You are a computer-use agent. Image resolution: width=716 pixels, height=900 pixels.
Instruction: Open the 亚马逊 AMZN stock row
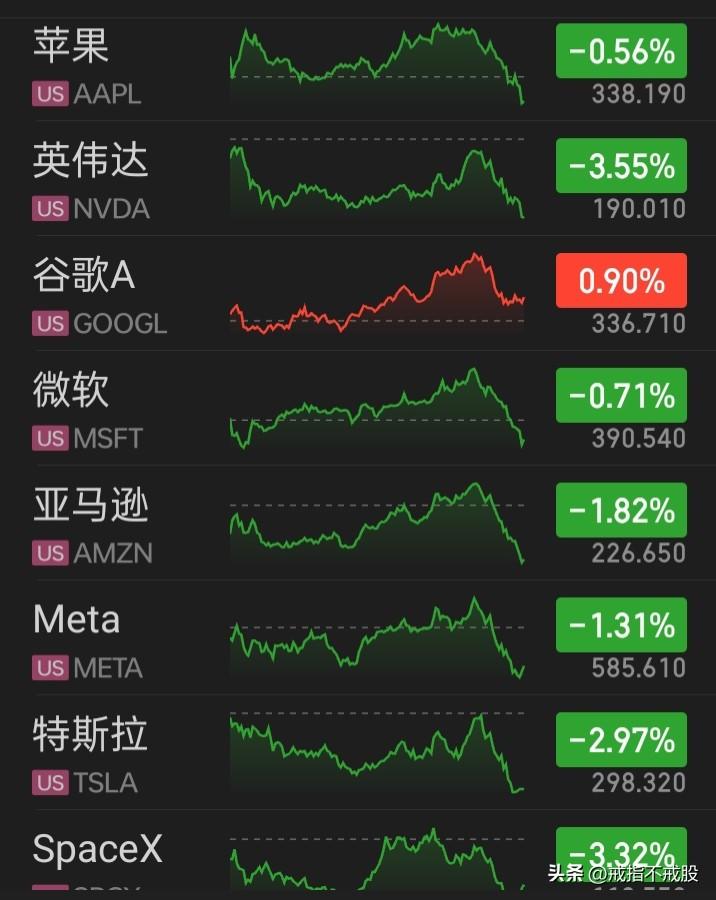[x=358, y=522]
